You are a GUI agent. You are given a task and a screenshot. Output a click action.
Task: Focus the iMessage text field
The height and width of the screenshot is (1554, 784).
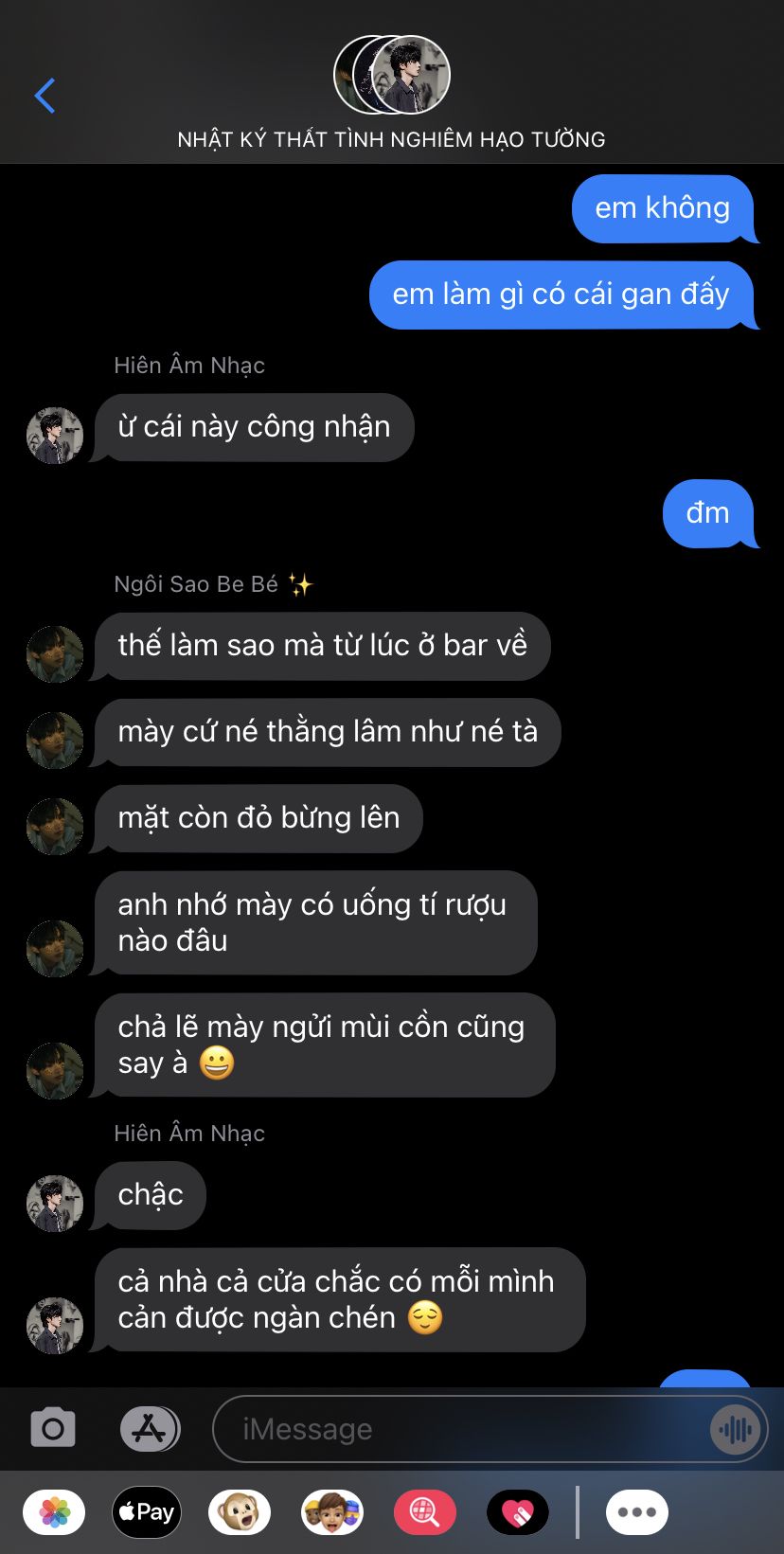click(464, 1429)
